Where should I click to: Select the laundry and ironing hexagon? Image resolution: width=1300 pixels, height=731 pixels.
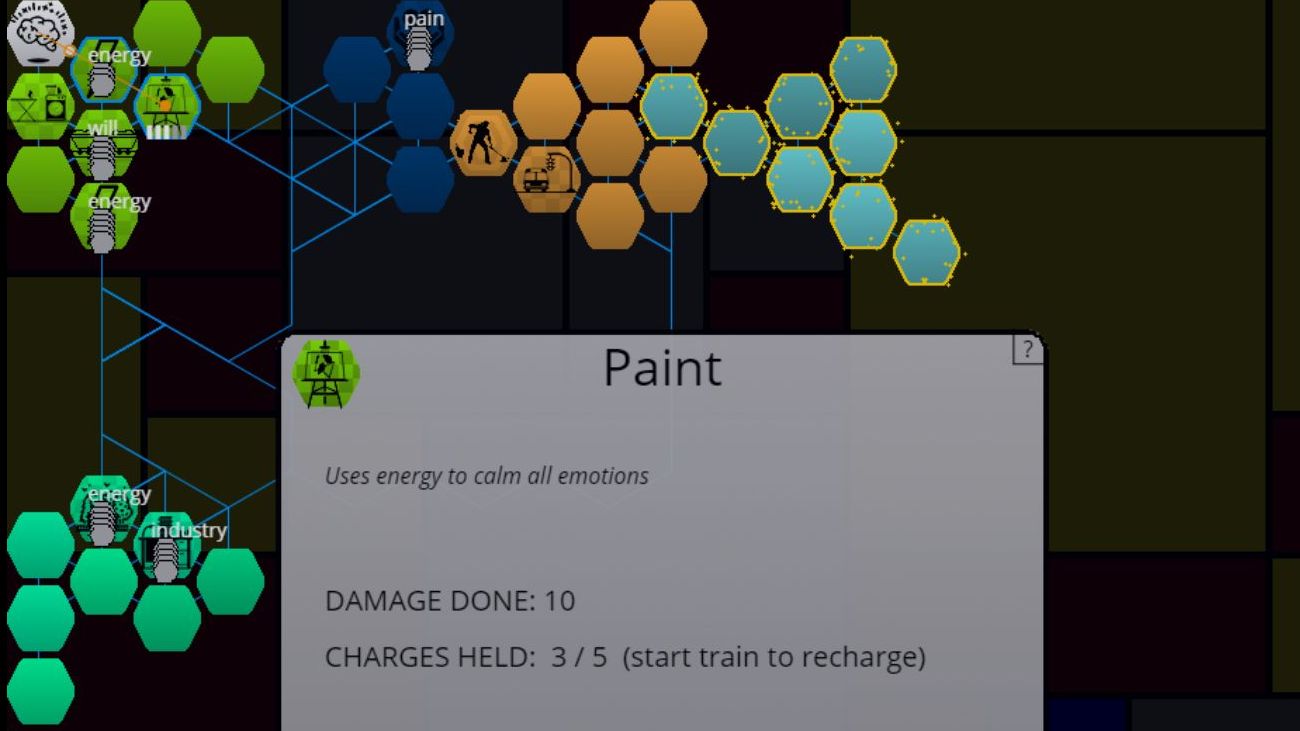pos(40,106)
